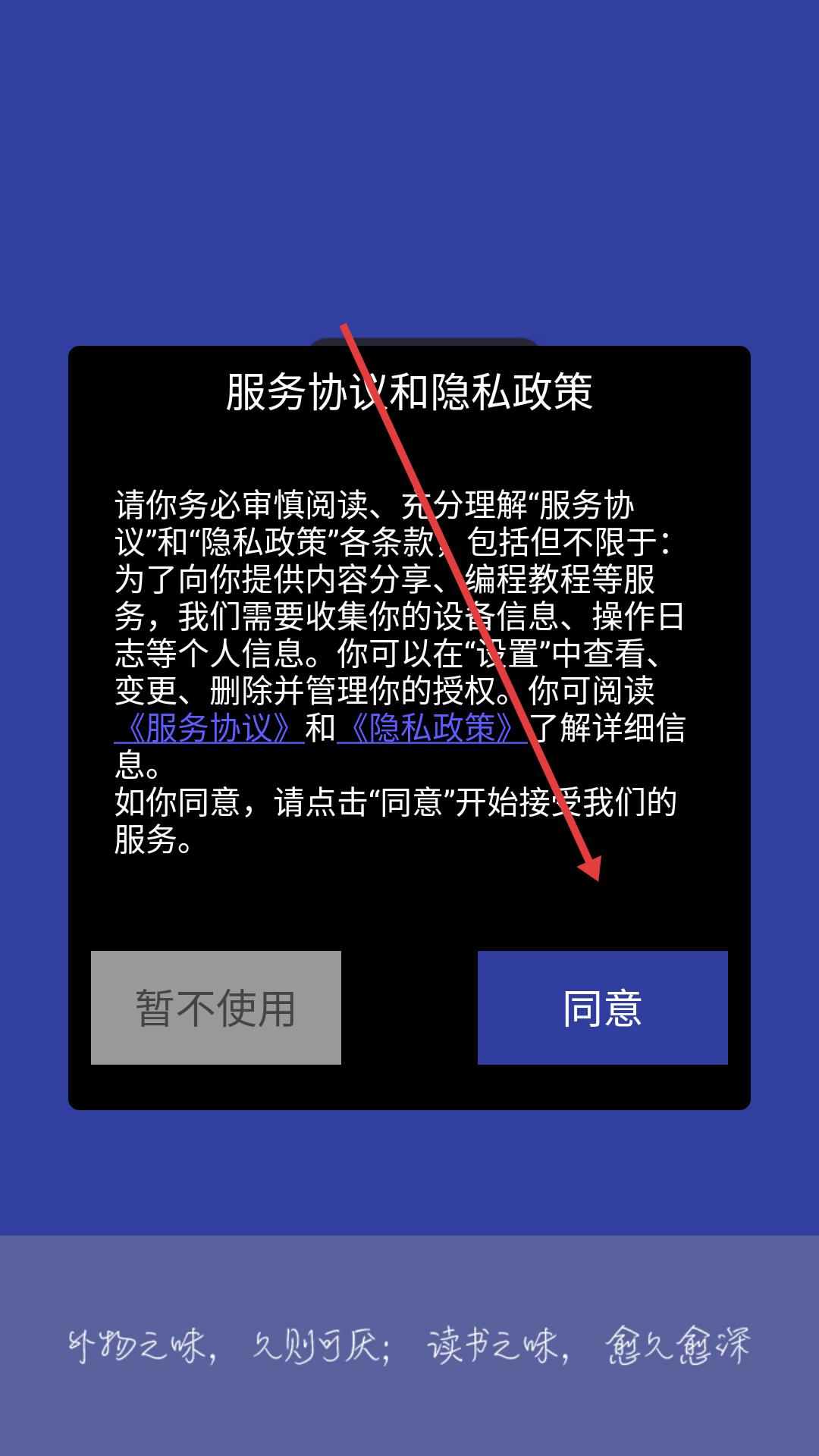Open the 《服务协议》 link
The image size is (819, 1456).
209,728
